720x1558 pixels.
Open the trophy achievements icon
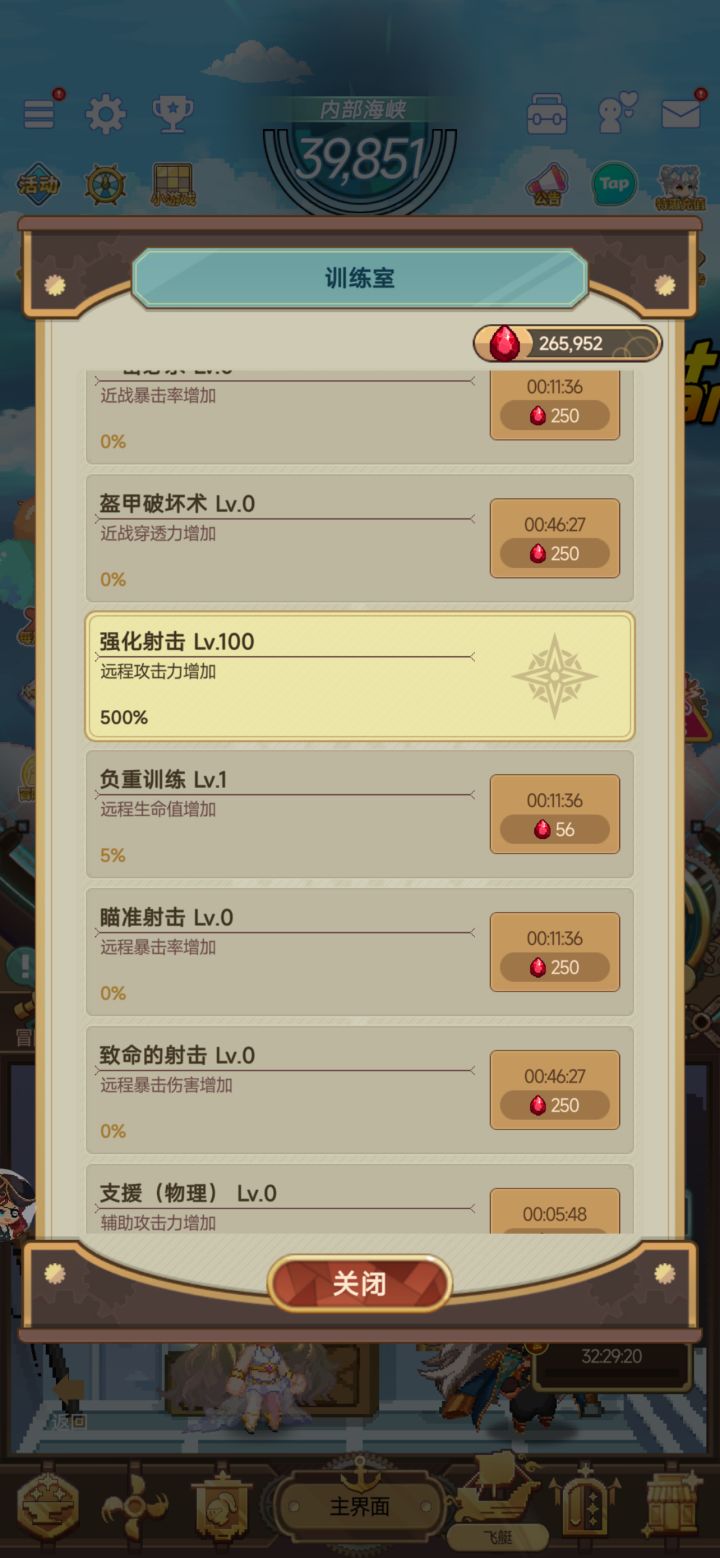click(171, 113)
